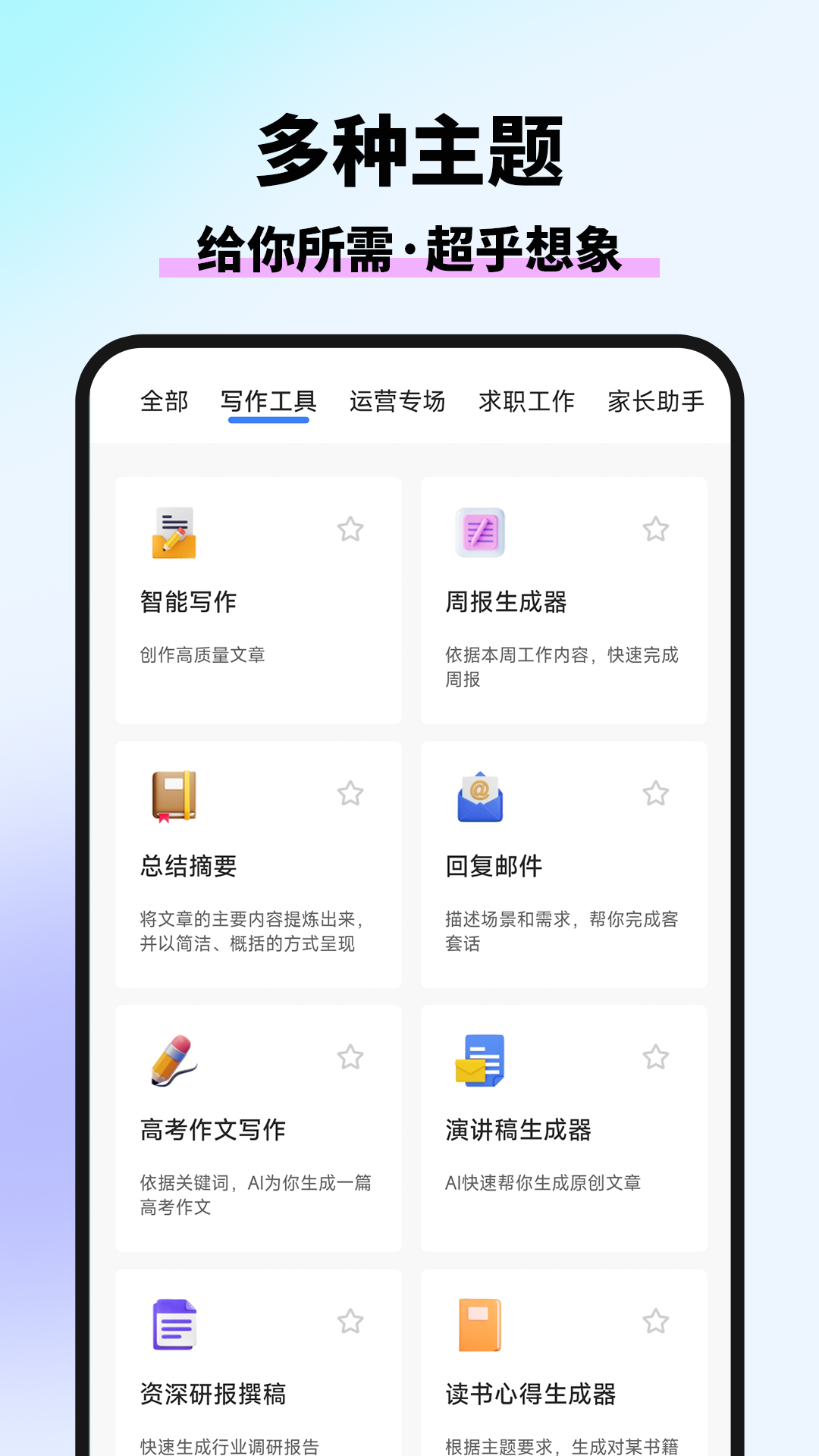Click the 读书心得生成器 orange notebook icon
Viewport: 819px width, 1456px height.
[x=479, y=1323]
